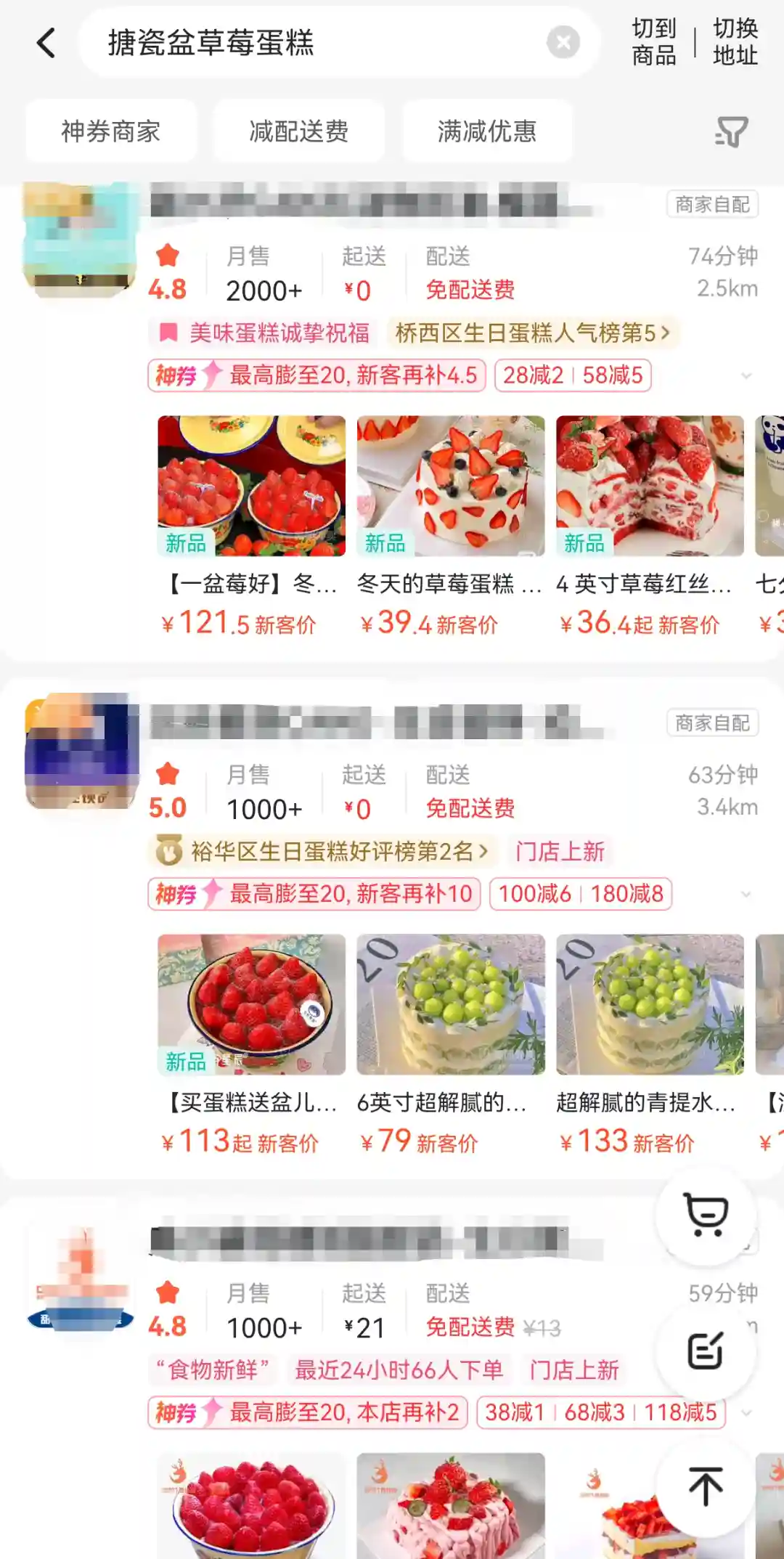Open 桥西区生日蛋糕人气榜第5 ranking
This screenshot has width=784, height=1559.
click(x=531, y=333)
